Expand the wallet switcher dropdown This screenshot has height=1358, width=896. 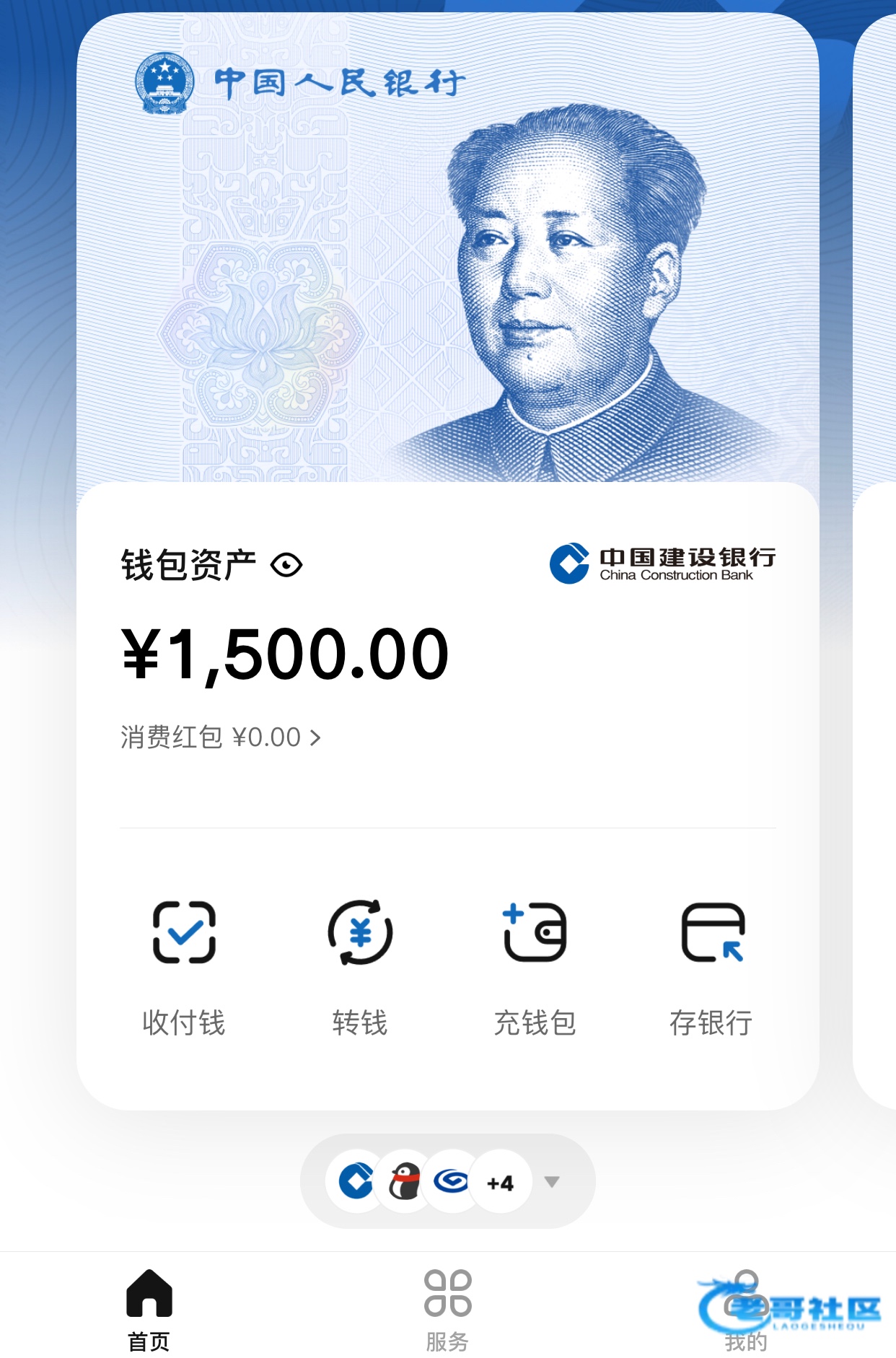[x=552, y=1182]
